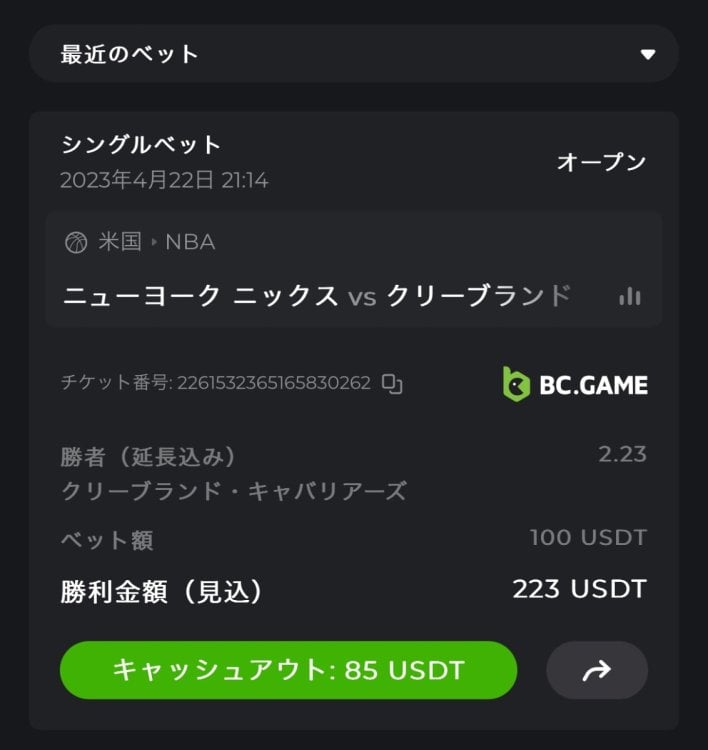This screenshot has width=708, height=750.
Task: Copy the ticket number
Action: 392,383
